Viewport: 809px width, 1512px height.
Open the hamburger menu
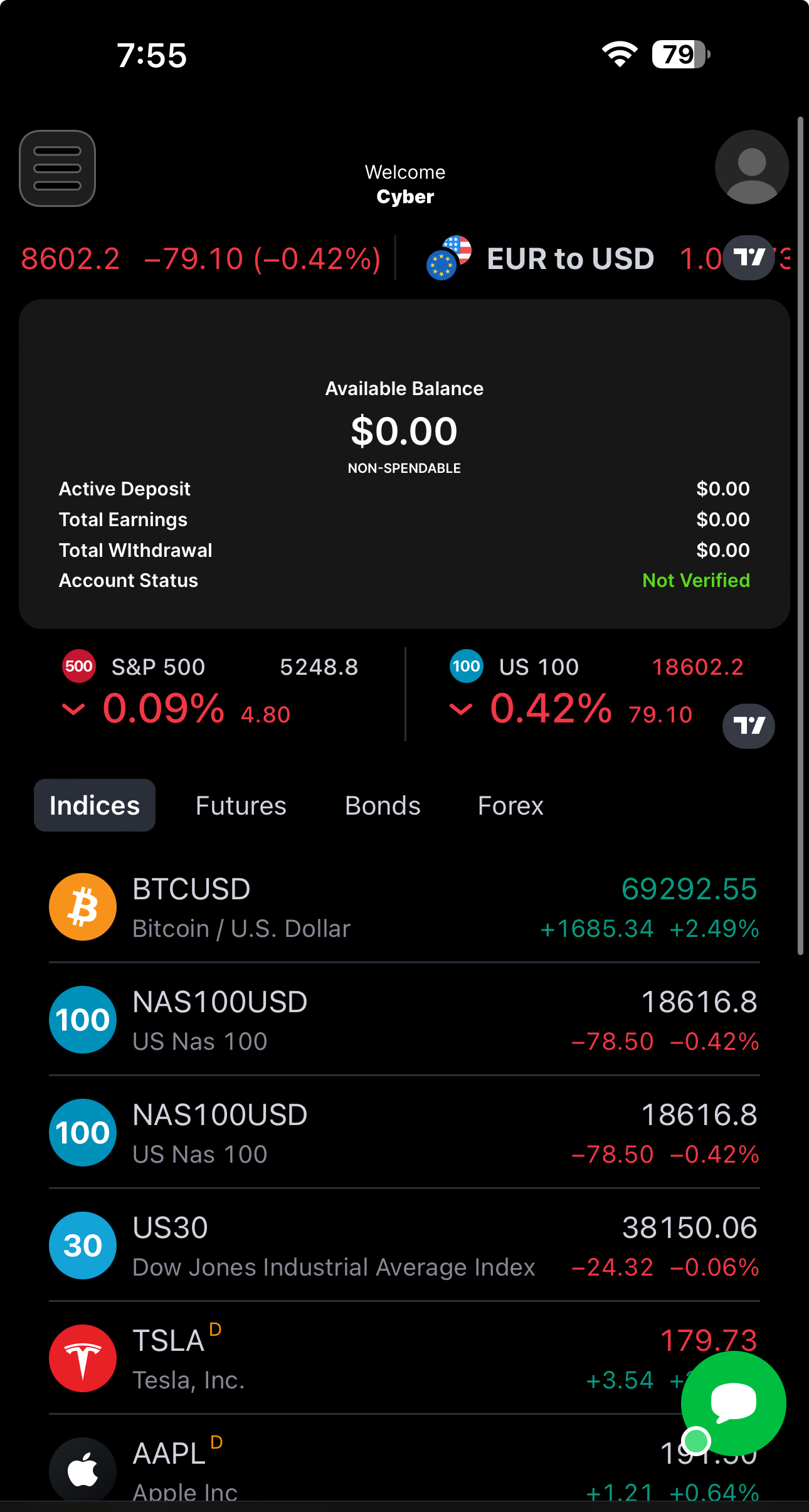[x=57, y=168]
